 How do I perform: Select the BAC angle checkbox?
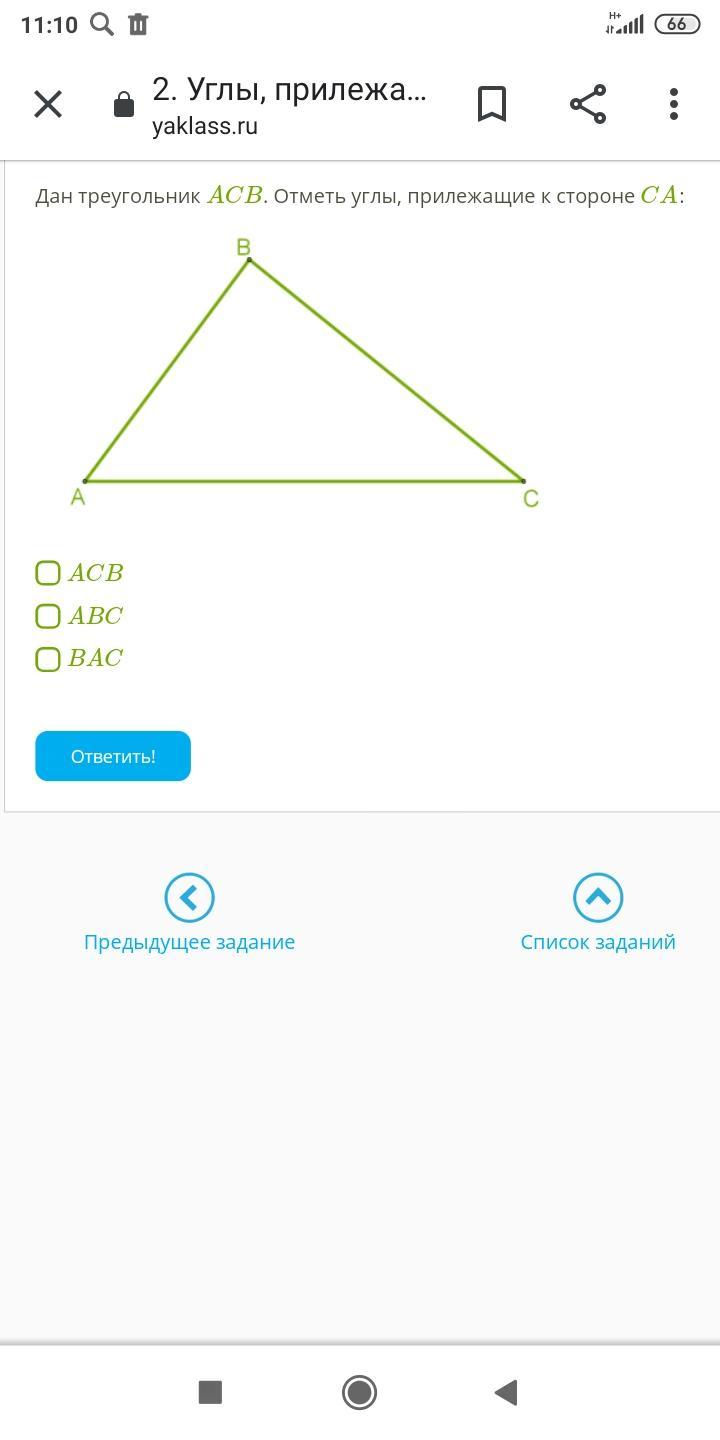48,659
